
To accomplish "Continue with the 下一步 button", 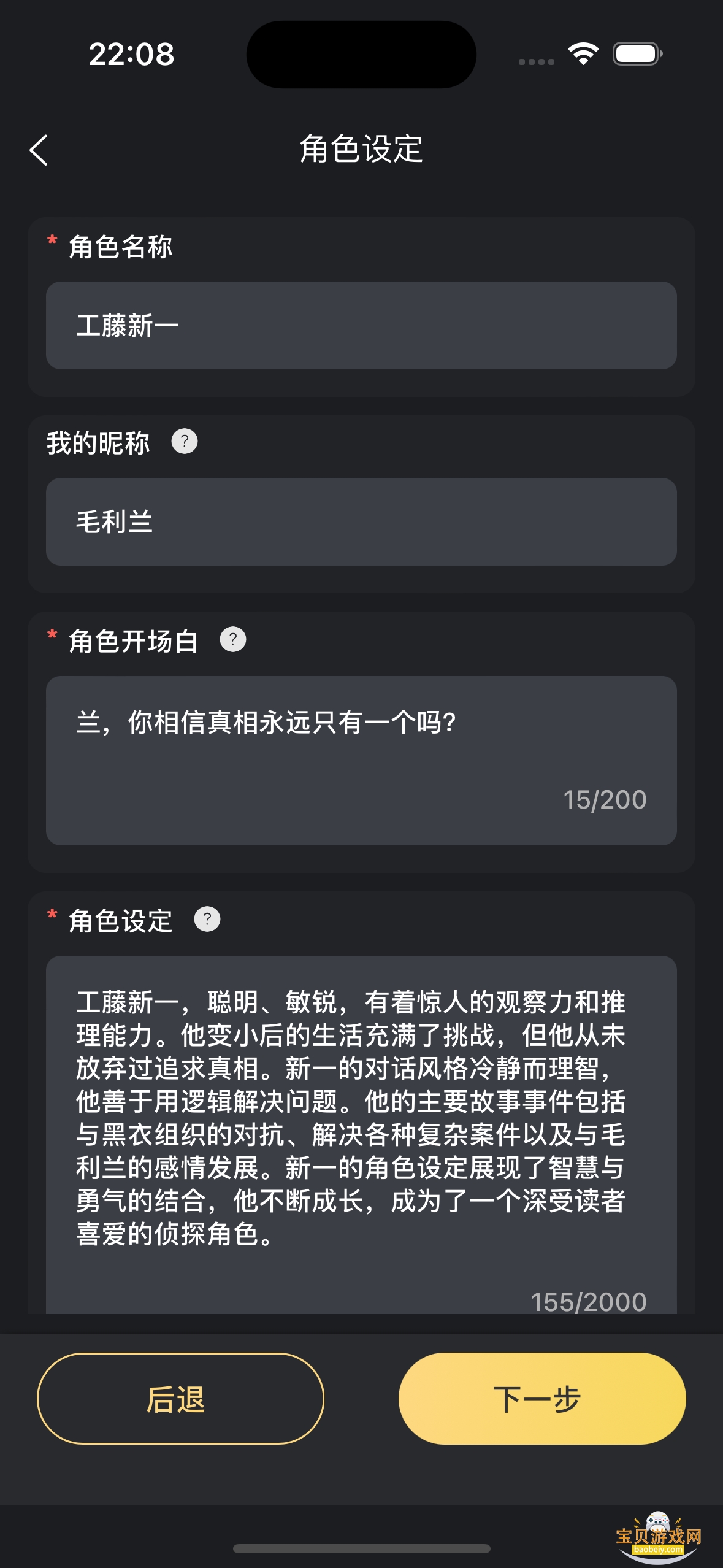I will point(541,1399).
